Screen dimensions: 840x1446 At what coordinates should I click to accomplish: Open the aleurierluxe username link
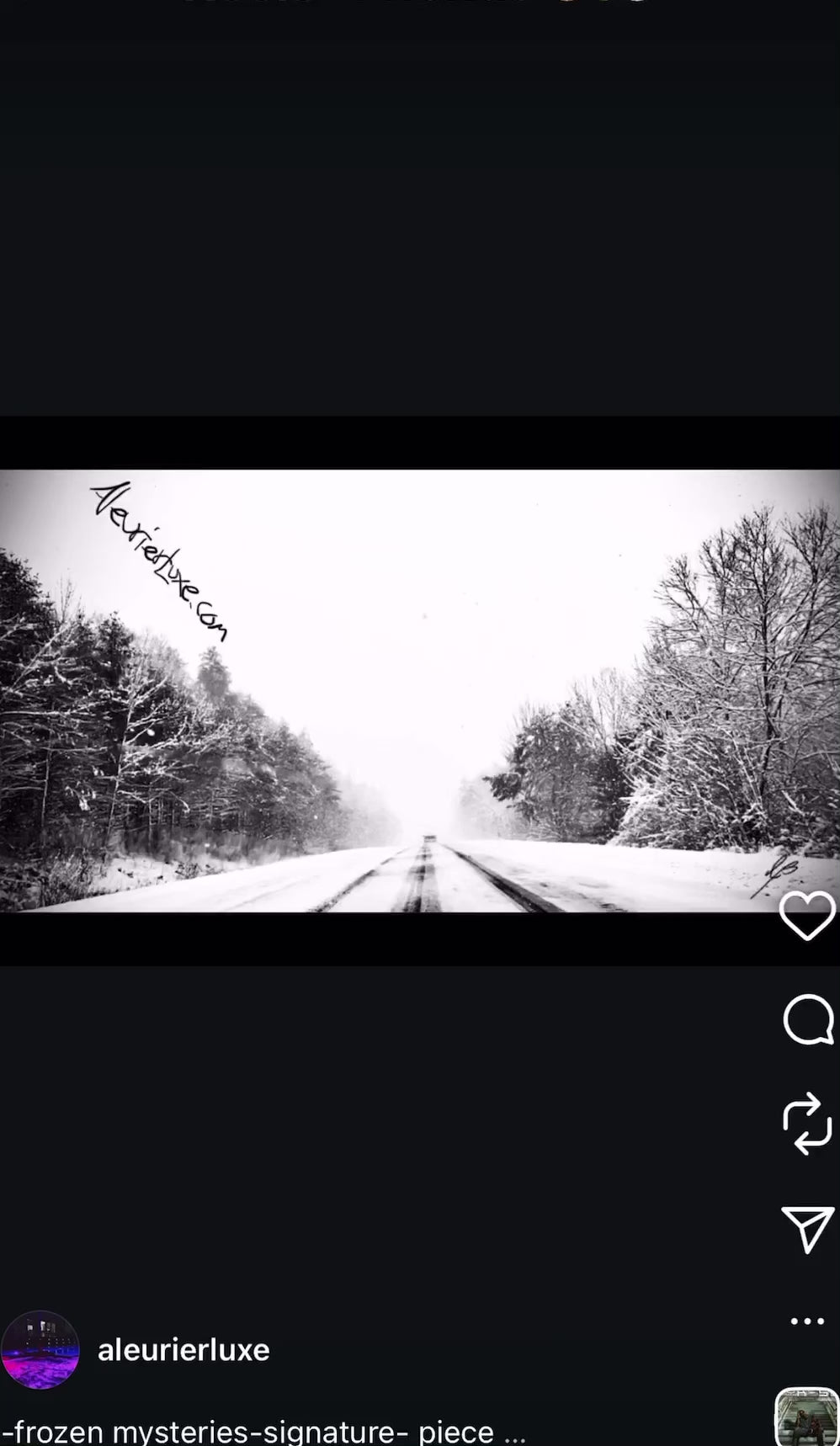[x=183, y=1350]
